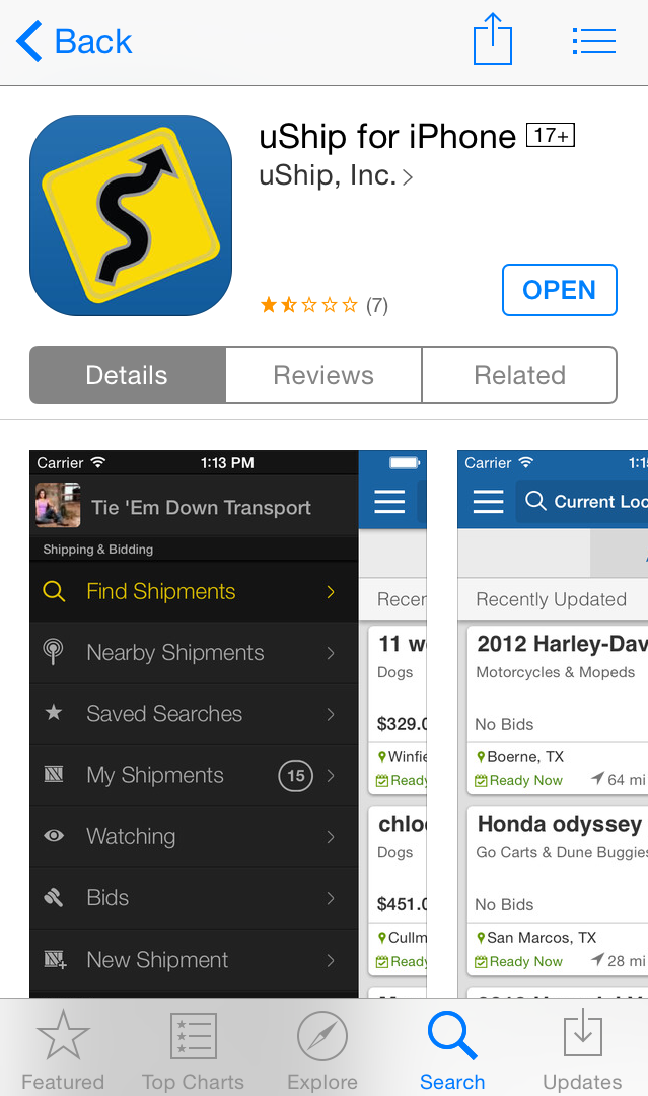View uShip, Inc. developer page
The height and width of the screenshot is (1096, 648).
point(336,175)
